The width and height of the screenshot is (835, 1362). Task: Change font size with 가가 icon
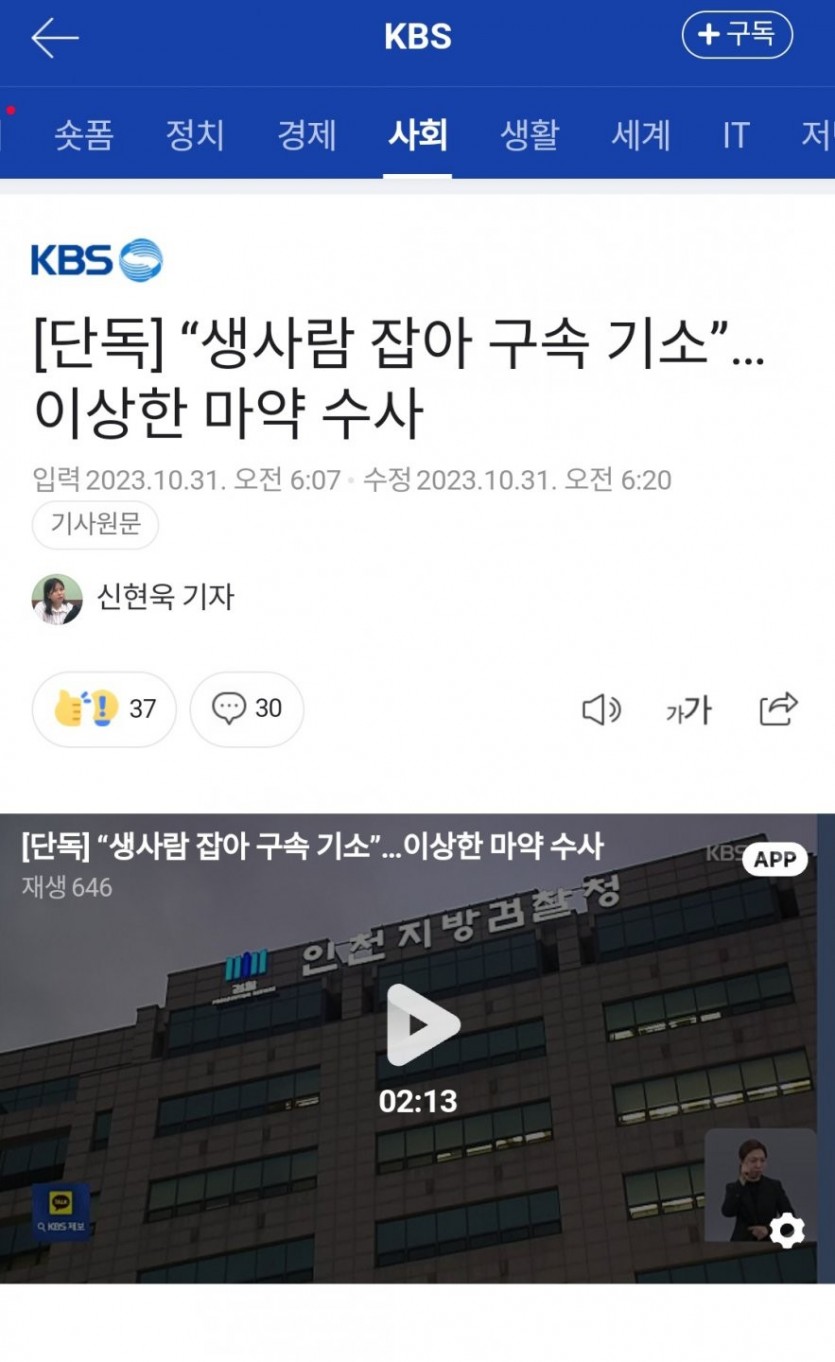(688, 710)
